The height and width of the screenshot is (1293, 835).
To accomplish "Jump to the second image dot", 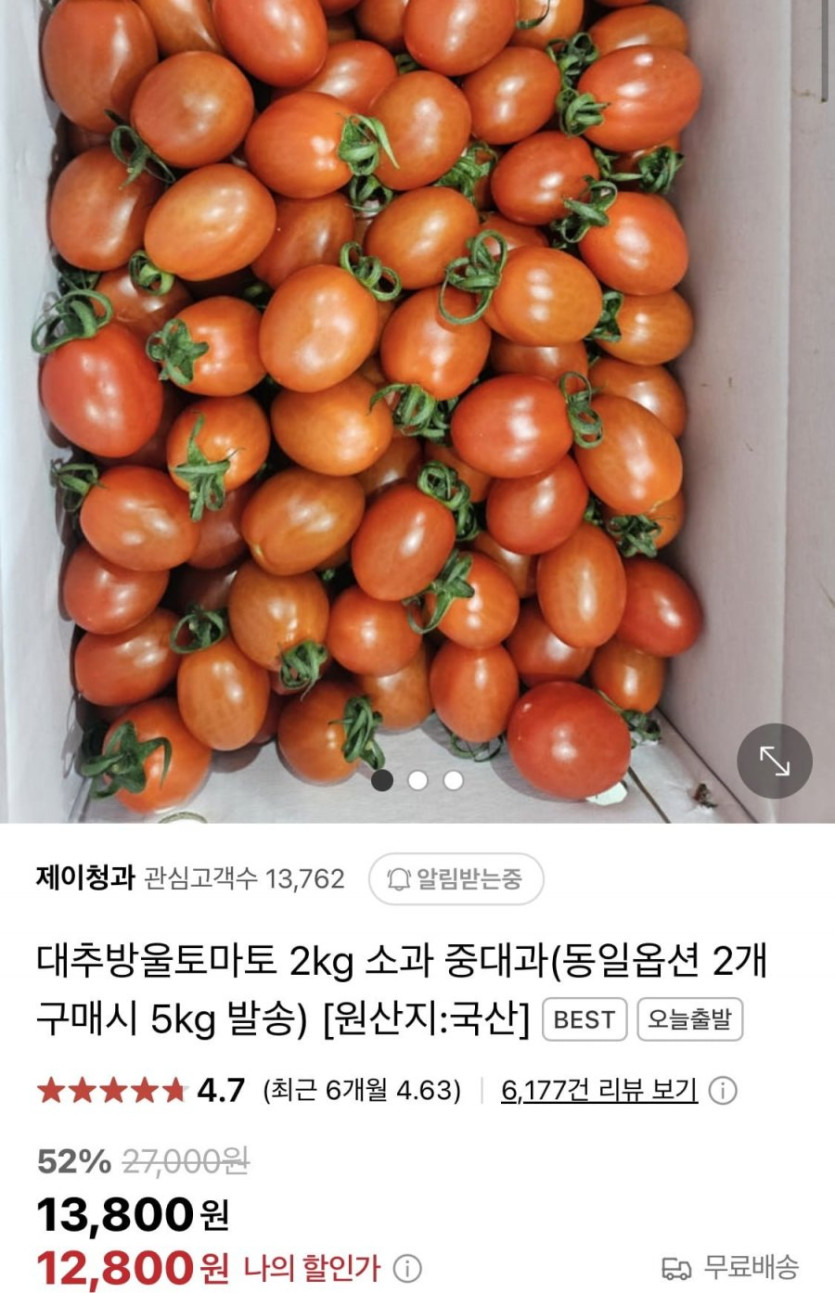I will pos(418,780).
